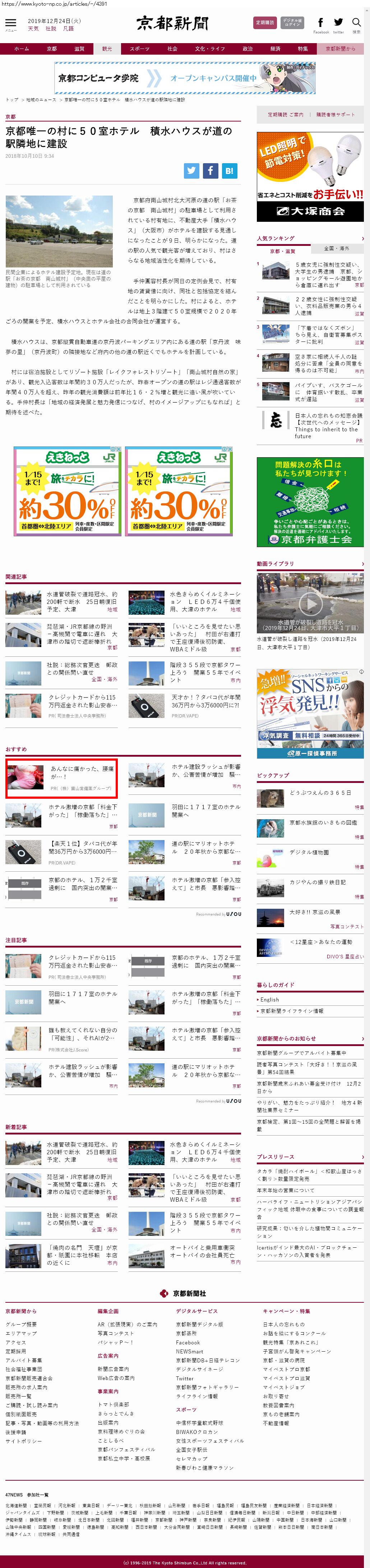Screen dimensions: 370x1568
Task: Share article on Twitter
Action: (192, 171)
